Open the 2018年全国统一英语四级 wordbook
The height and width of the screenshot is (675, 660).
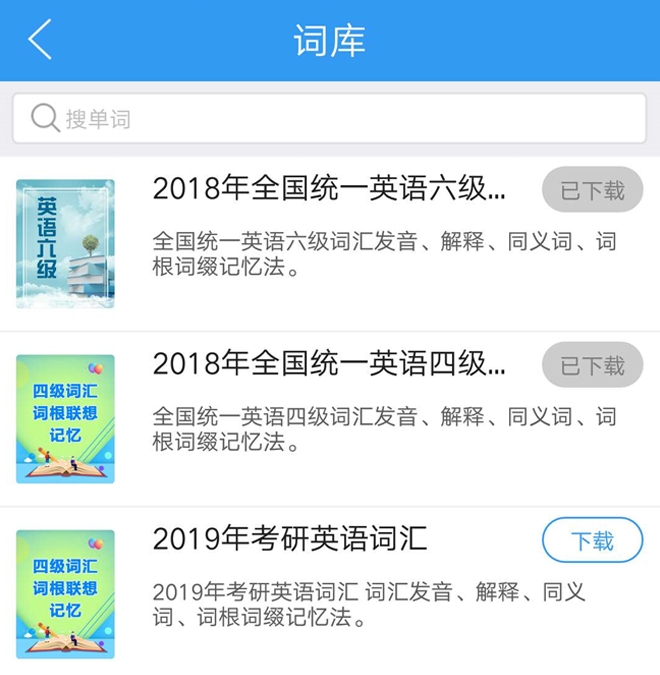coord(328,364)
